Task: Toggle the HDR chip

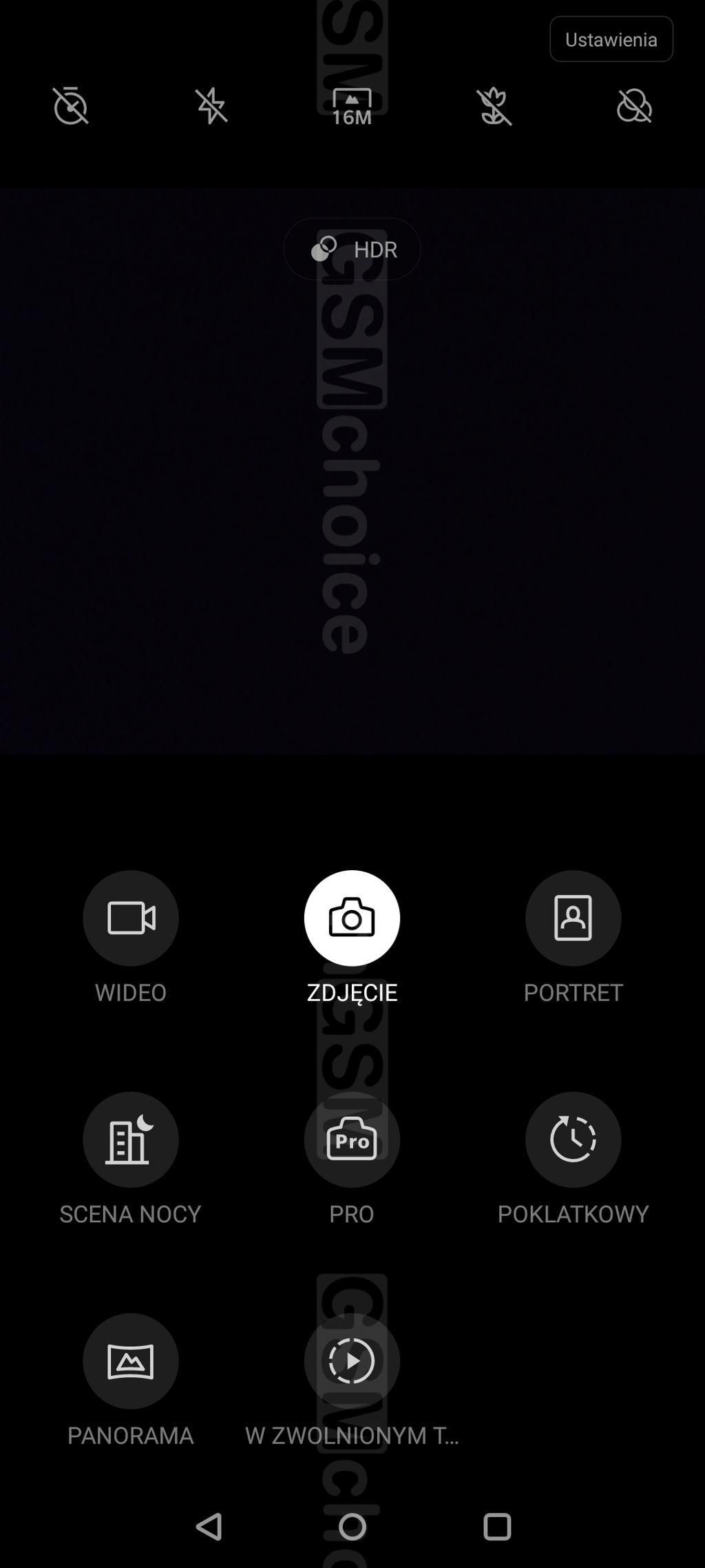Action: click(352, 249)
